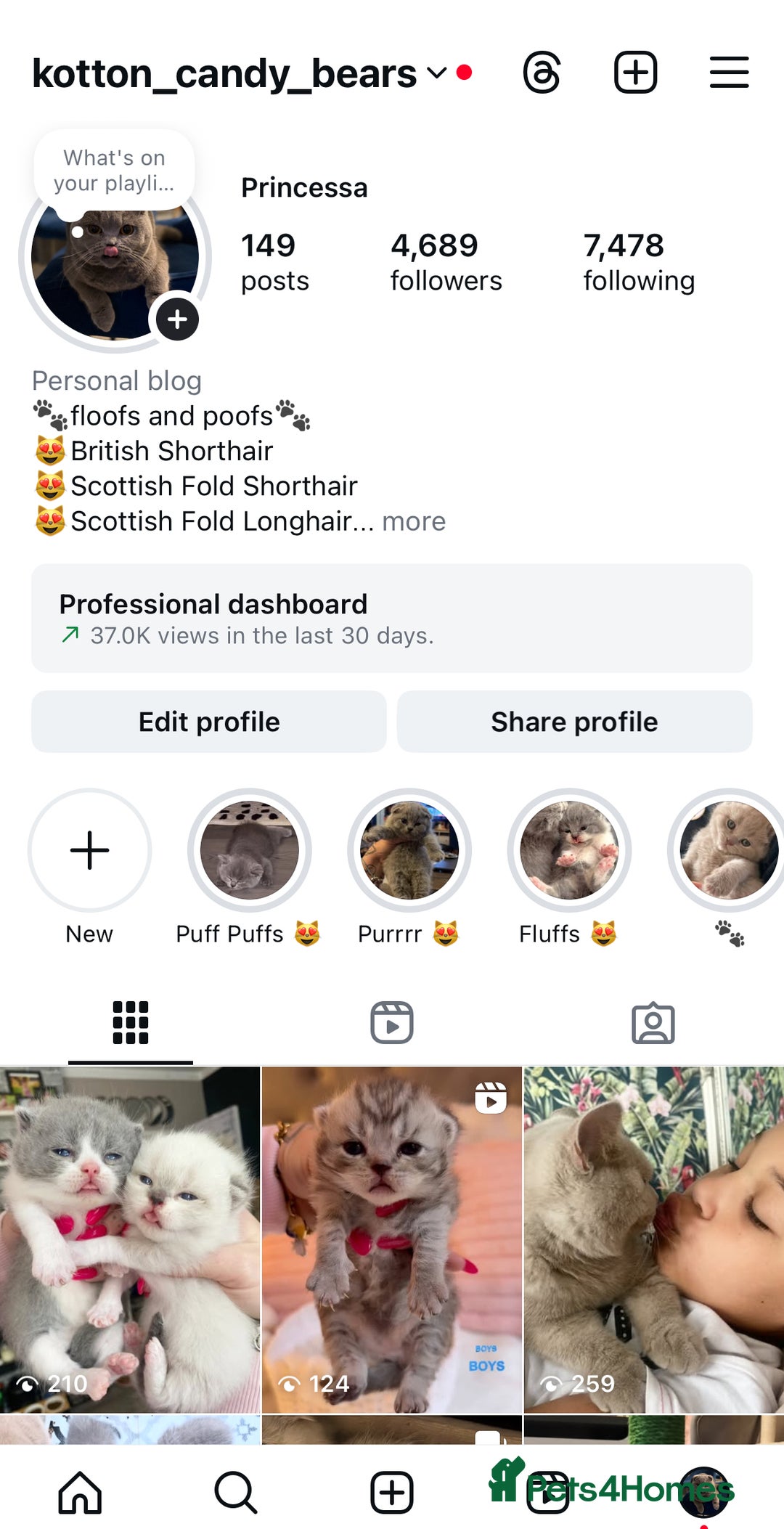Switch to the Reels tab above the grid

point(392,1022)
